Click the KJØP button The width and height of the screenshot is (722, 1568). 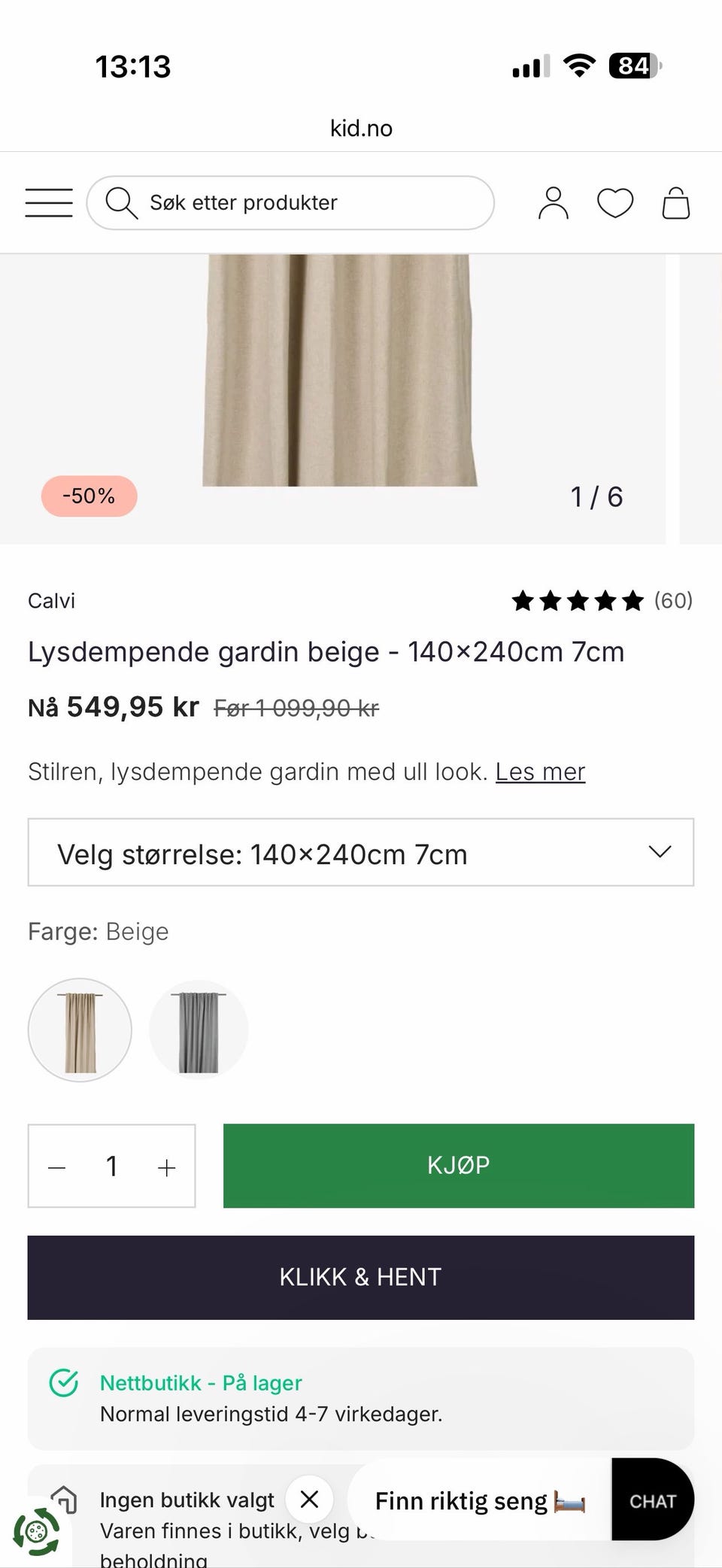tap(459, 1166)
